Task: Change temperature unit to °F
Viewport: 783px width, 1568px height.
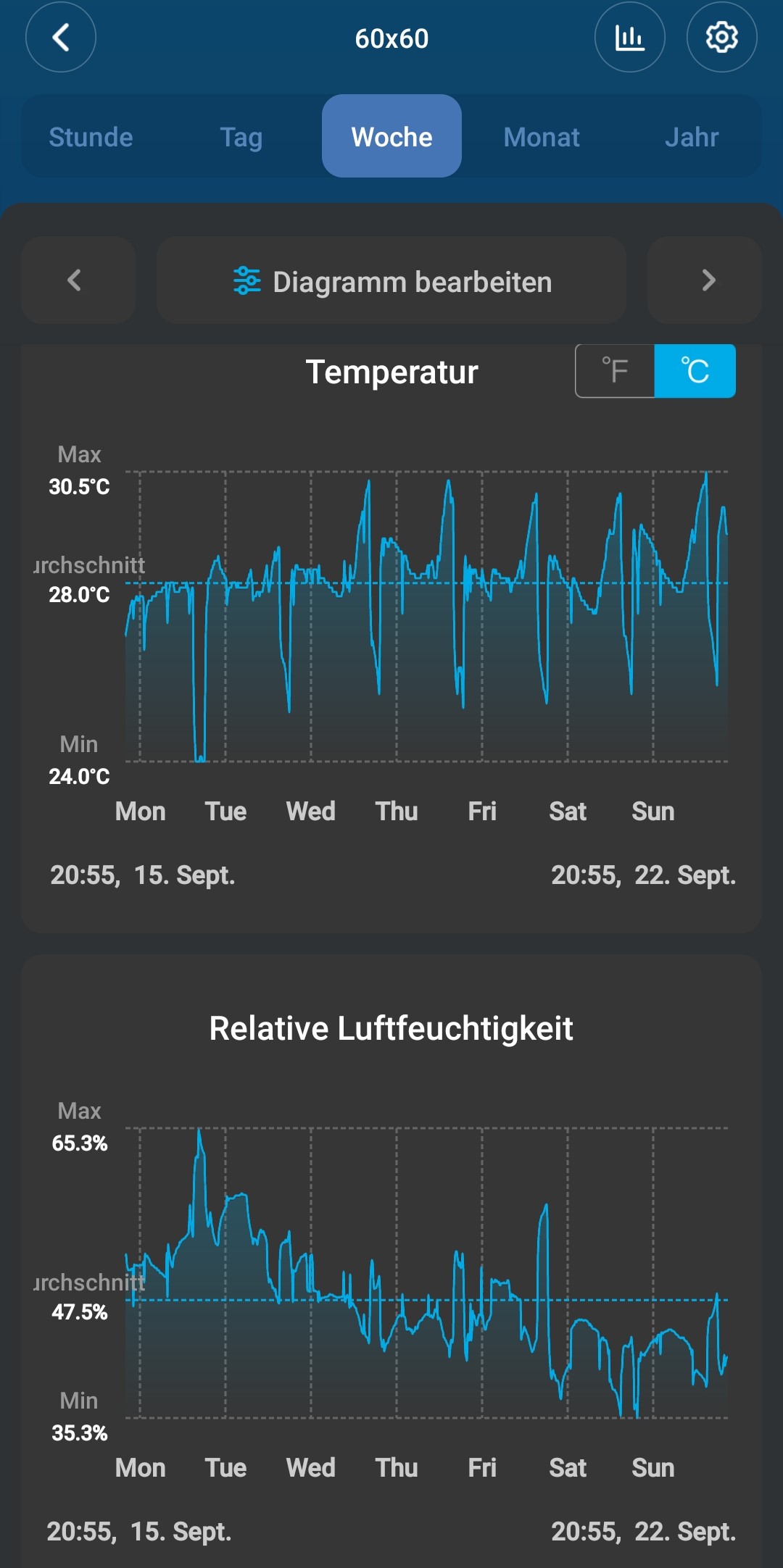Action: (x=615, y=371)
